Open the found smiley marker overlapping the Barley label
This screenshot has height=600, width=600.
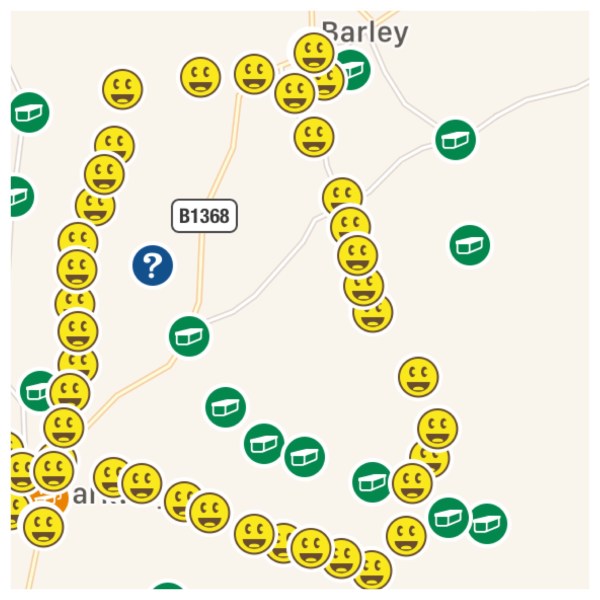(x=314, y=52)
